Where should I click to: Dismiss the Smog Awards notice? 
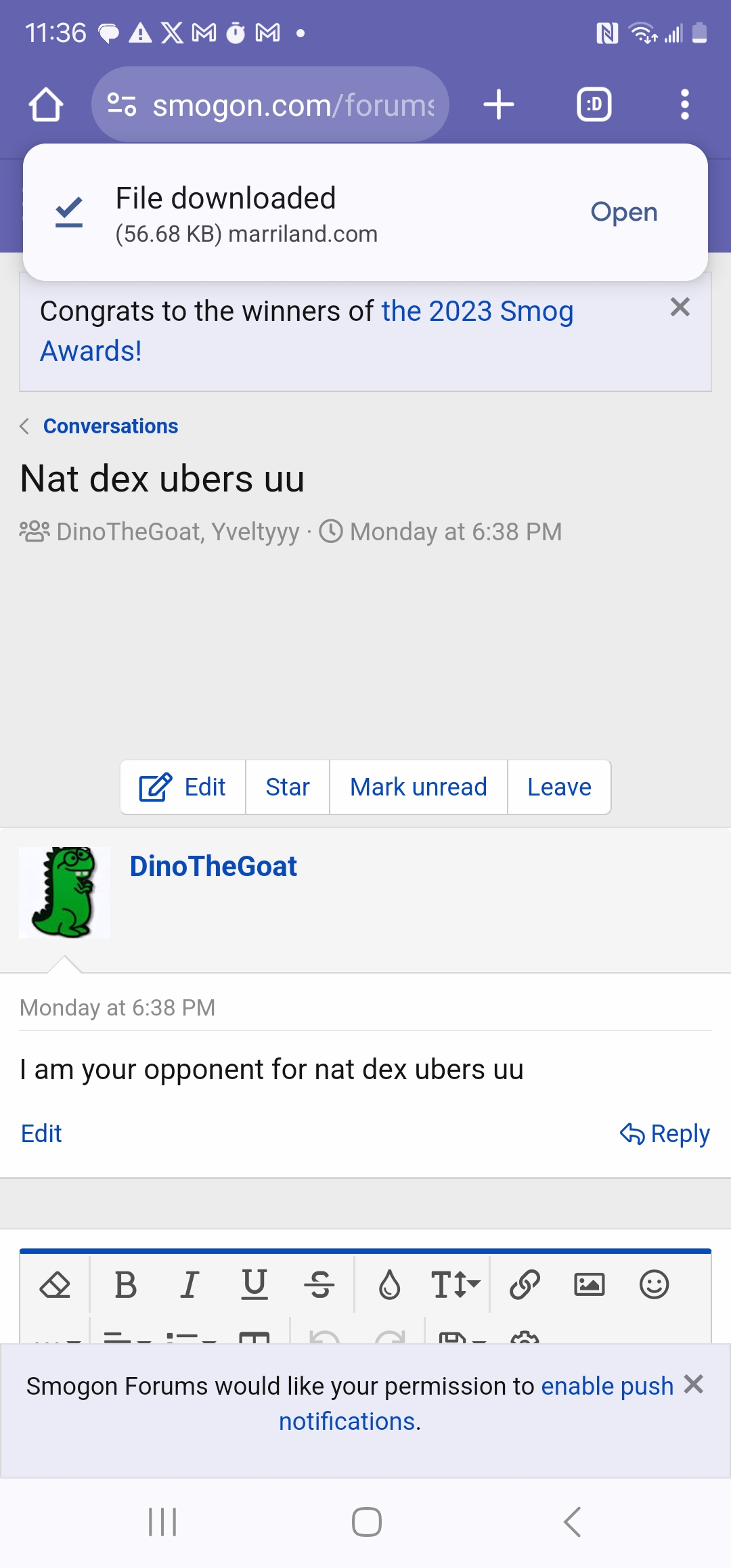pos(680,307)
